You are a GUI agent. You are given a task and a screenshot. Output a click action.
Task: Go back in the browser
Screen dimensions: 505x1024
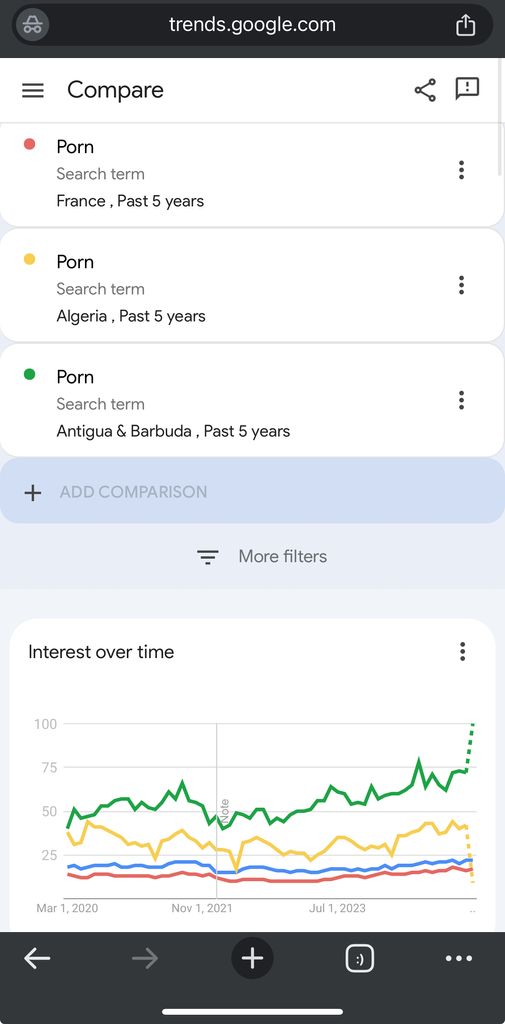[37, 958]
